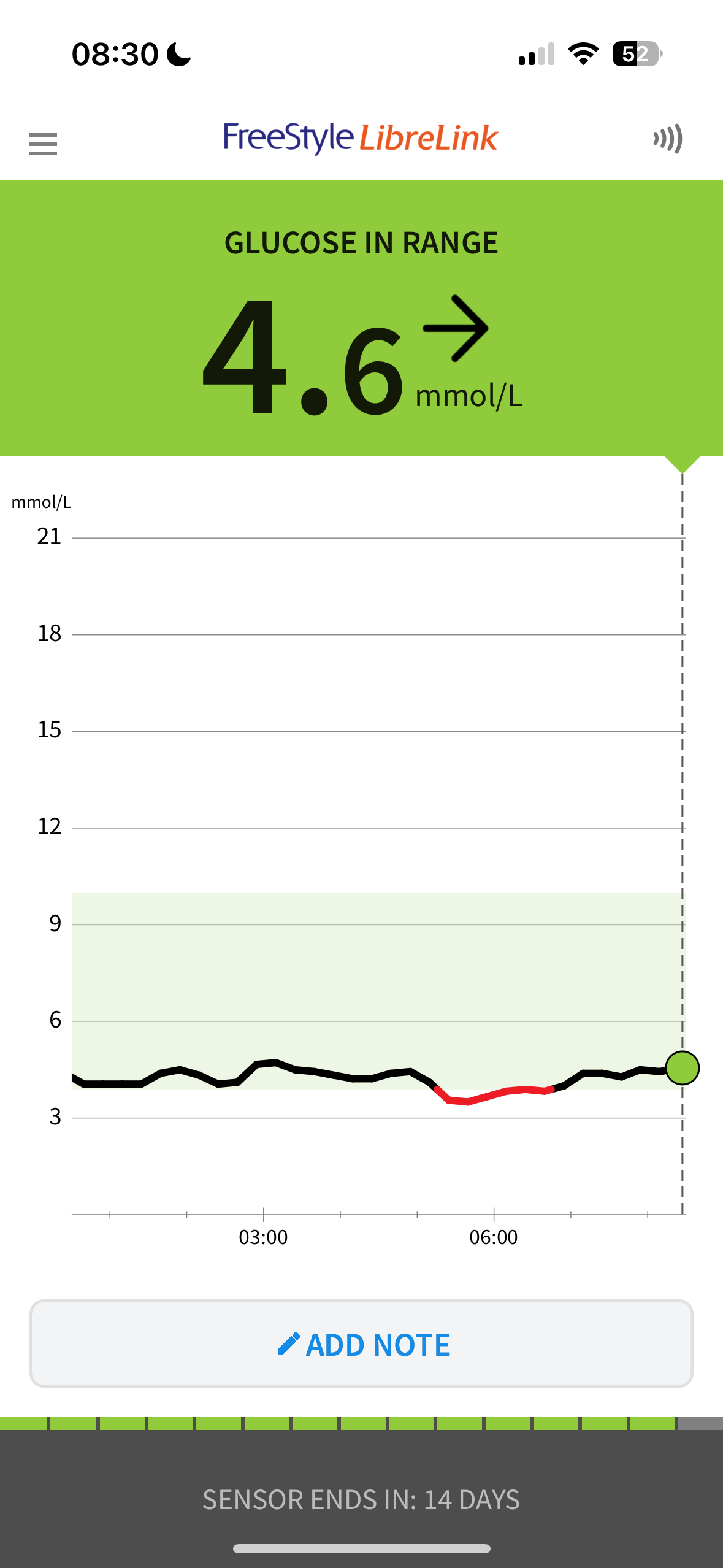Select the current glucose point on graph
Screen dimensions: 723x1568
point(683,1068)
